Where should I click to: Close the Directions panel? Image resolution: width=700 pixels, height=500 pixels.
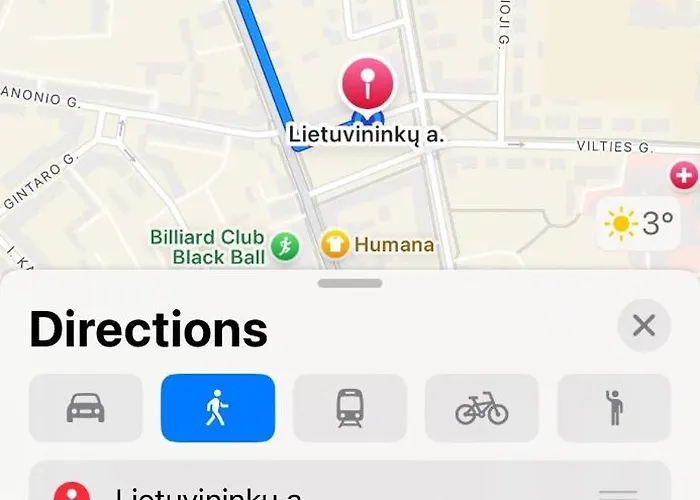pyautogui.click(x=644, y=325)
